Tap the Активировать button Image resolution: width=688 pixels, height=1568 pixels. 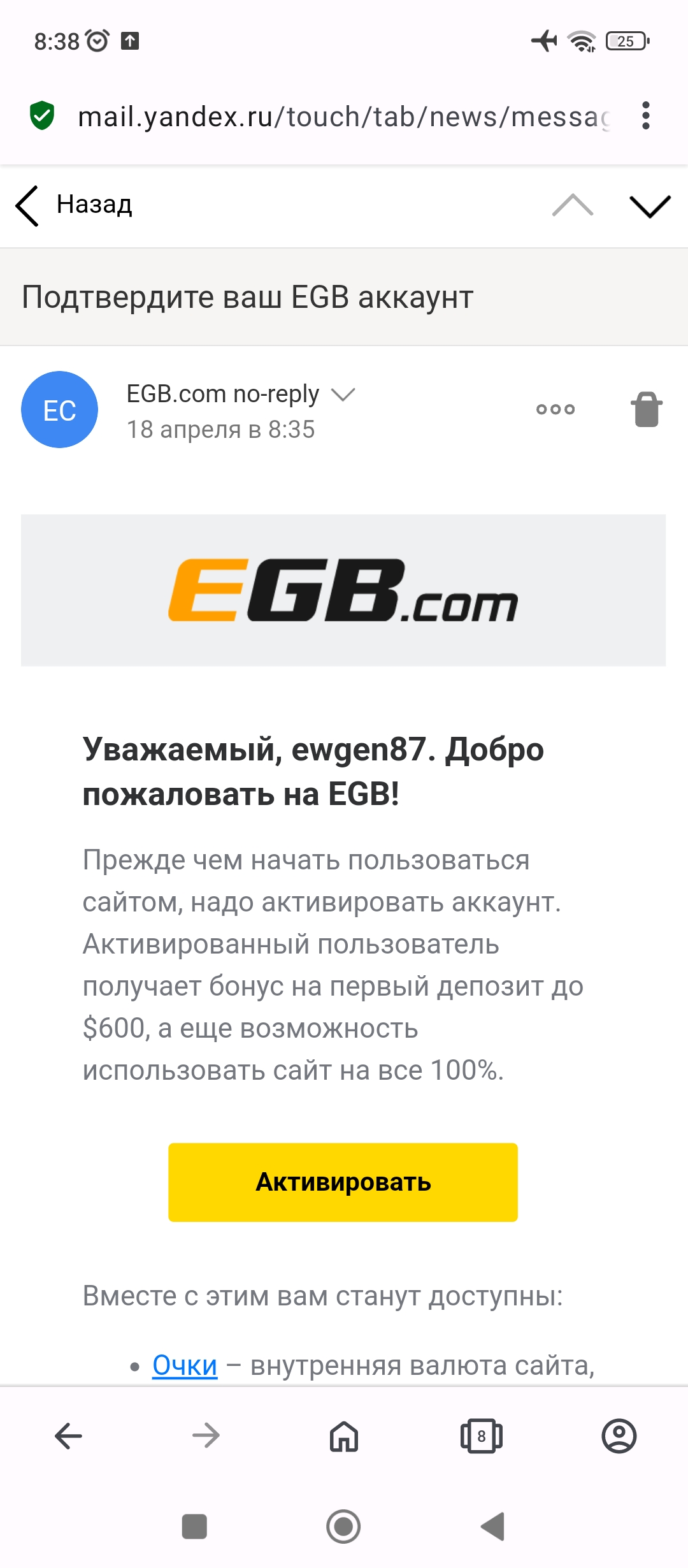[x=343, y=1182]
